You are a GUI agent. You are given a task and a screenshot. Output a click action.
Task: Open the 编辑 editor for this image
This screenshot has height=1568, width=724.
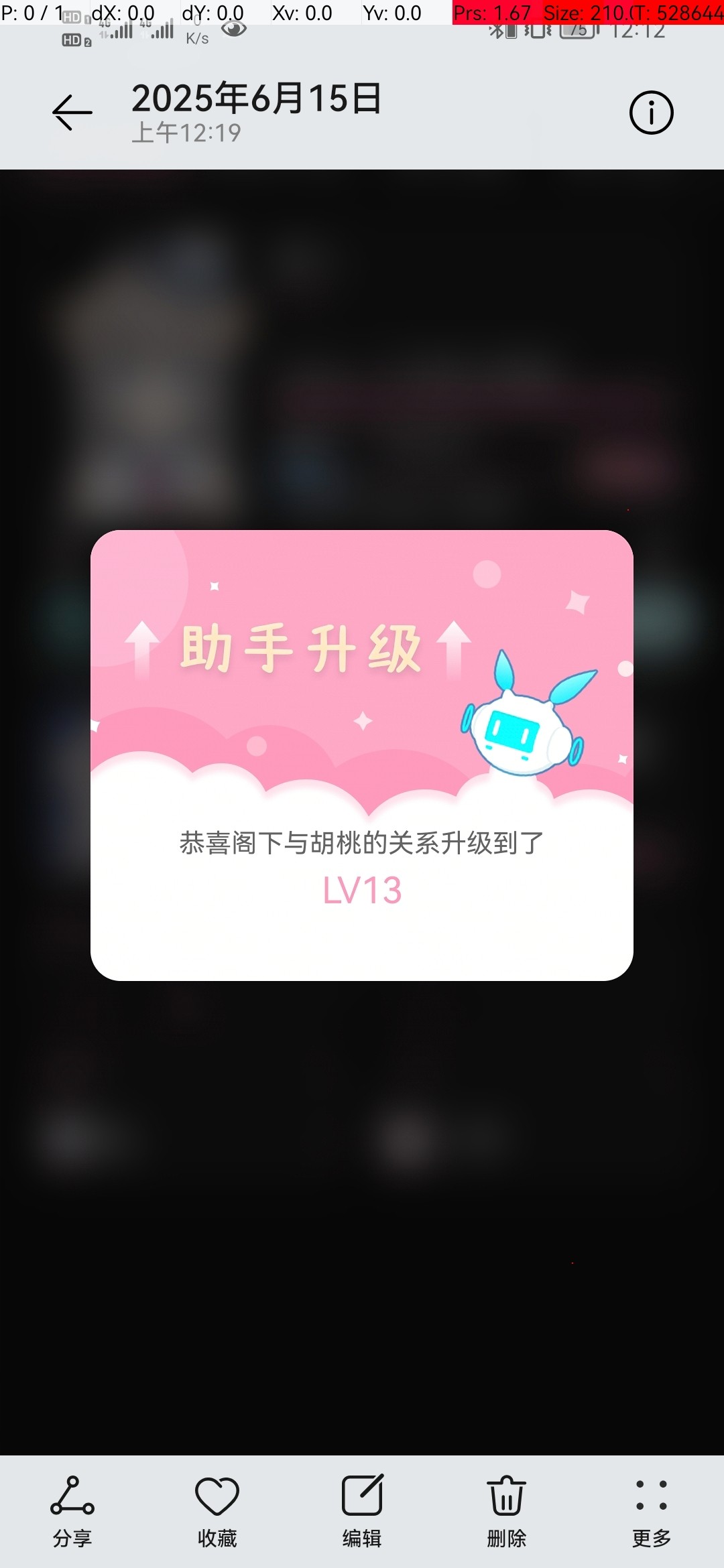tap(362, 1511)
